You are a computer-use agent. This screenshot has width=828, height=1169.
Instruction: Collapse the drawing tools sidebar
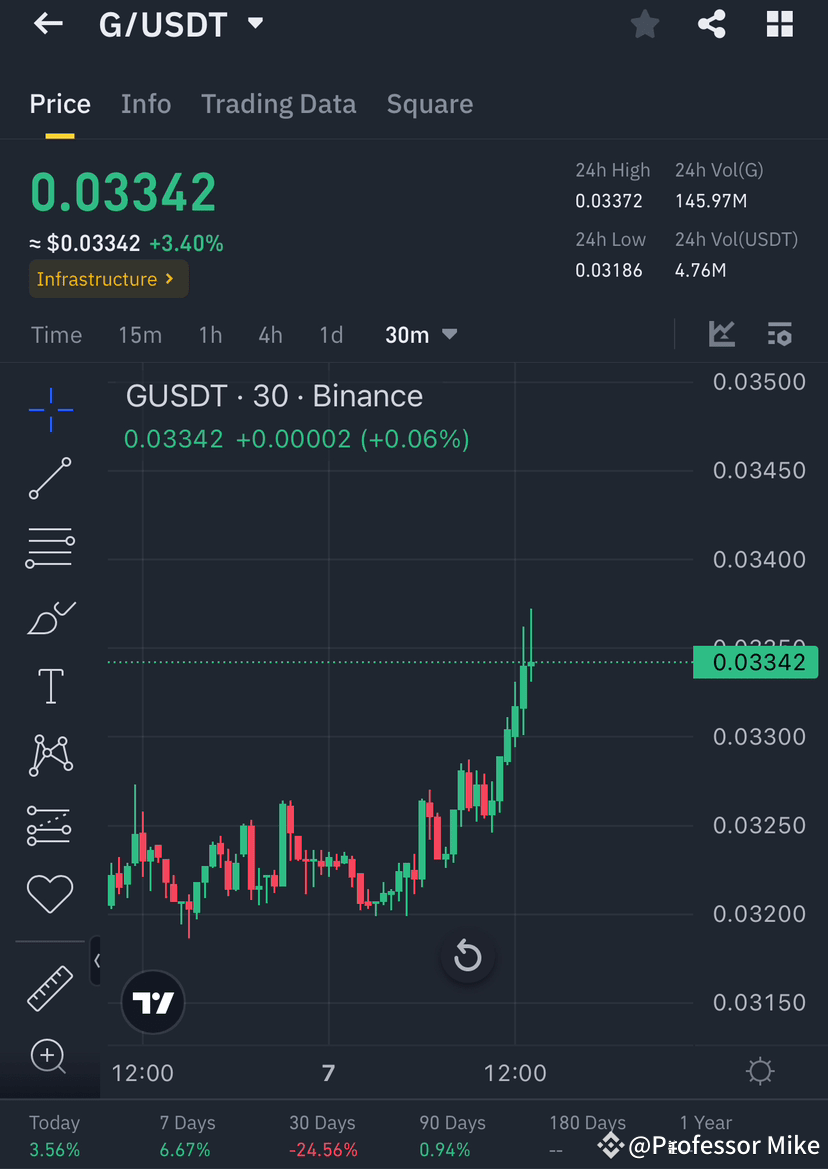97,960
